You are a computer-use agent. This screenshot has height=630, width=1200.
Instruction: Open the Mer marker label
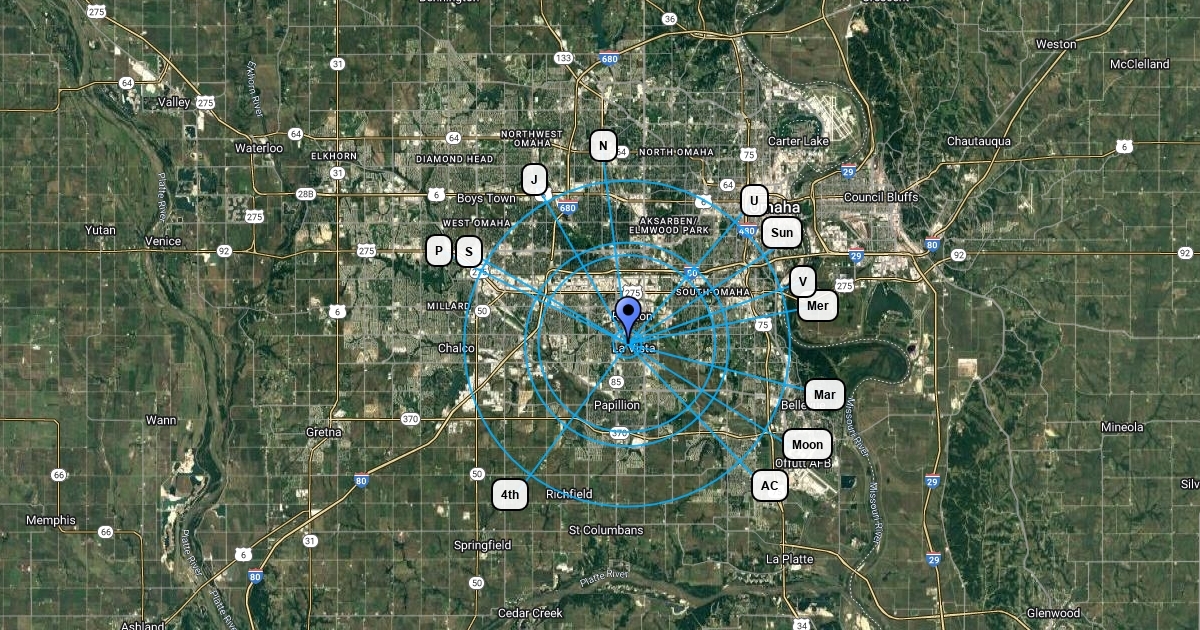click(x=817, y=306)
